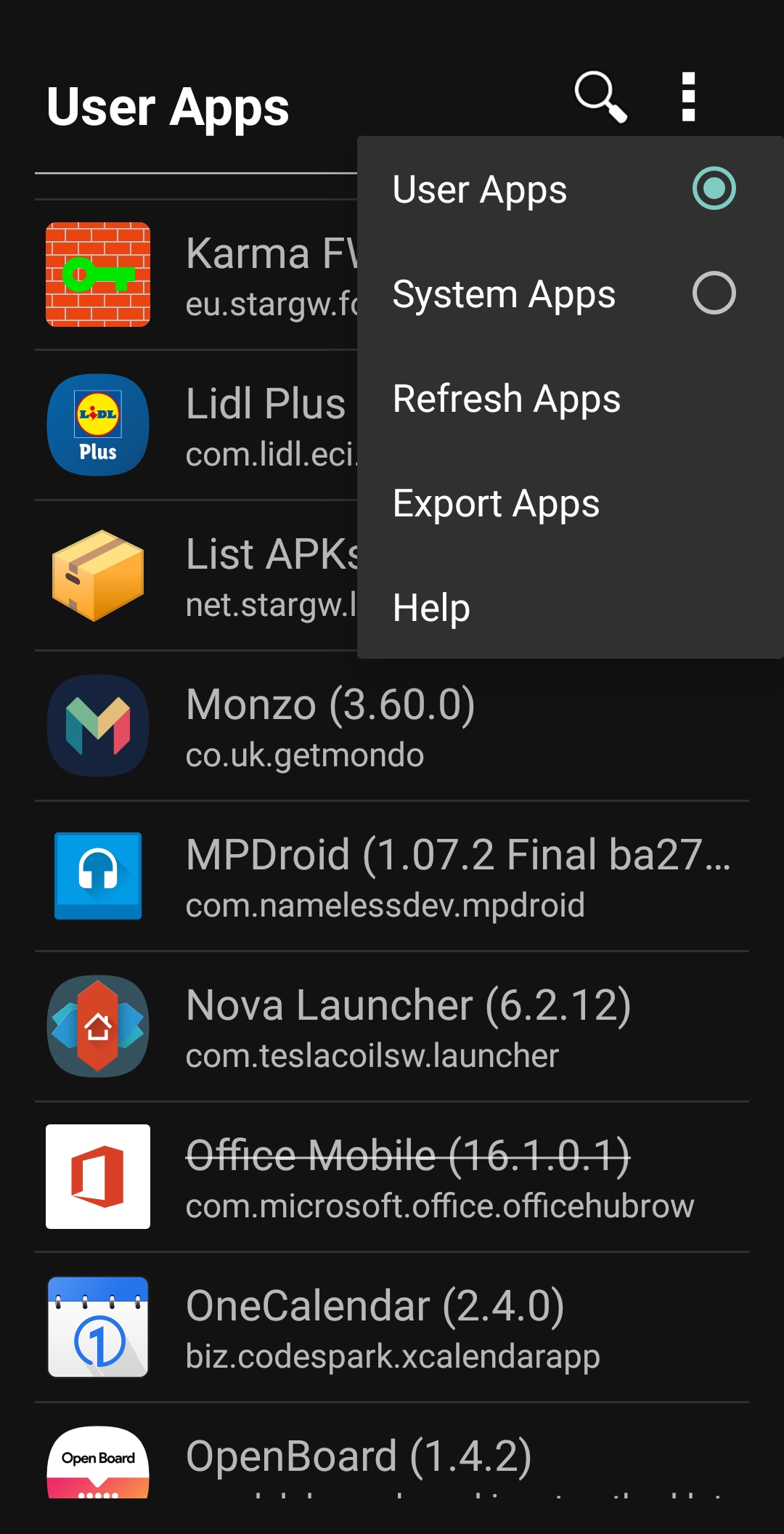Open the List APKs app row
The width and height of the screenshot is (784, 1534).
(196, 576)
